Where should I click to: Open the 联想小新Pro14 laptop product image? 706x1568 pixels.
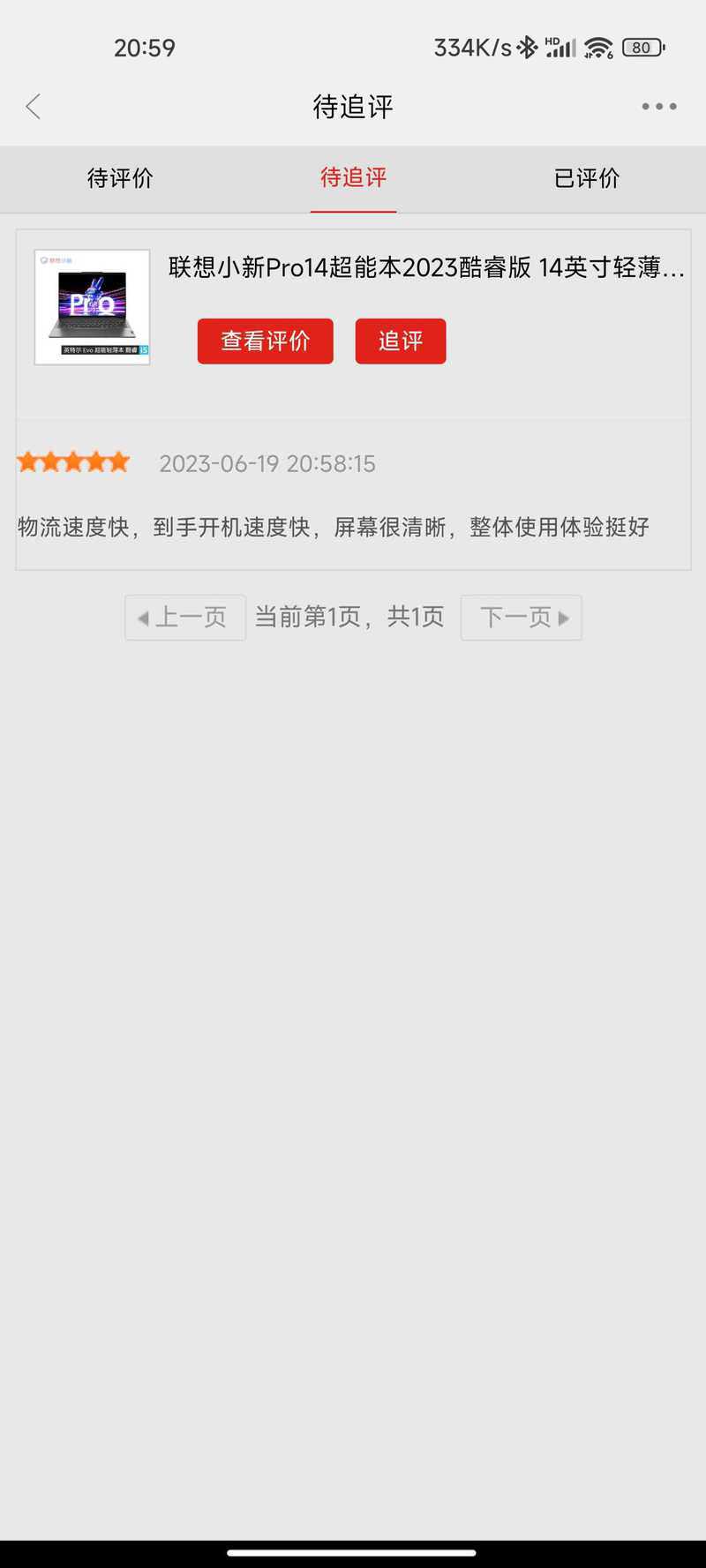[x=93, y=307]
